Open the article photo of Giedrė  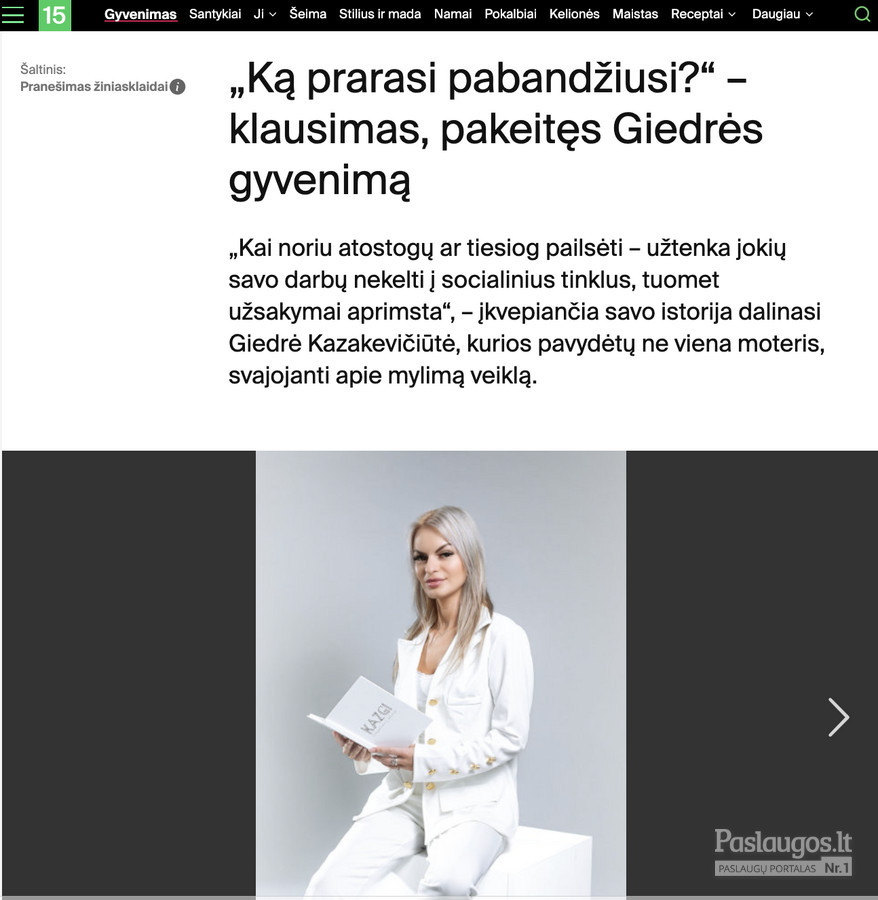tap(441, 675)
